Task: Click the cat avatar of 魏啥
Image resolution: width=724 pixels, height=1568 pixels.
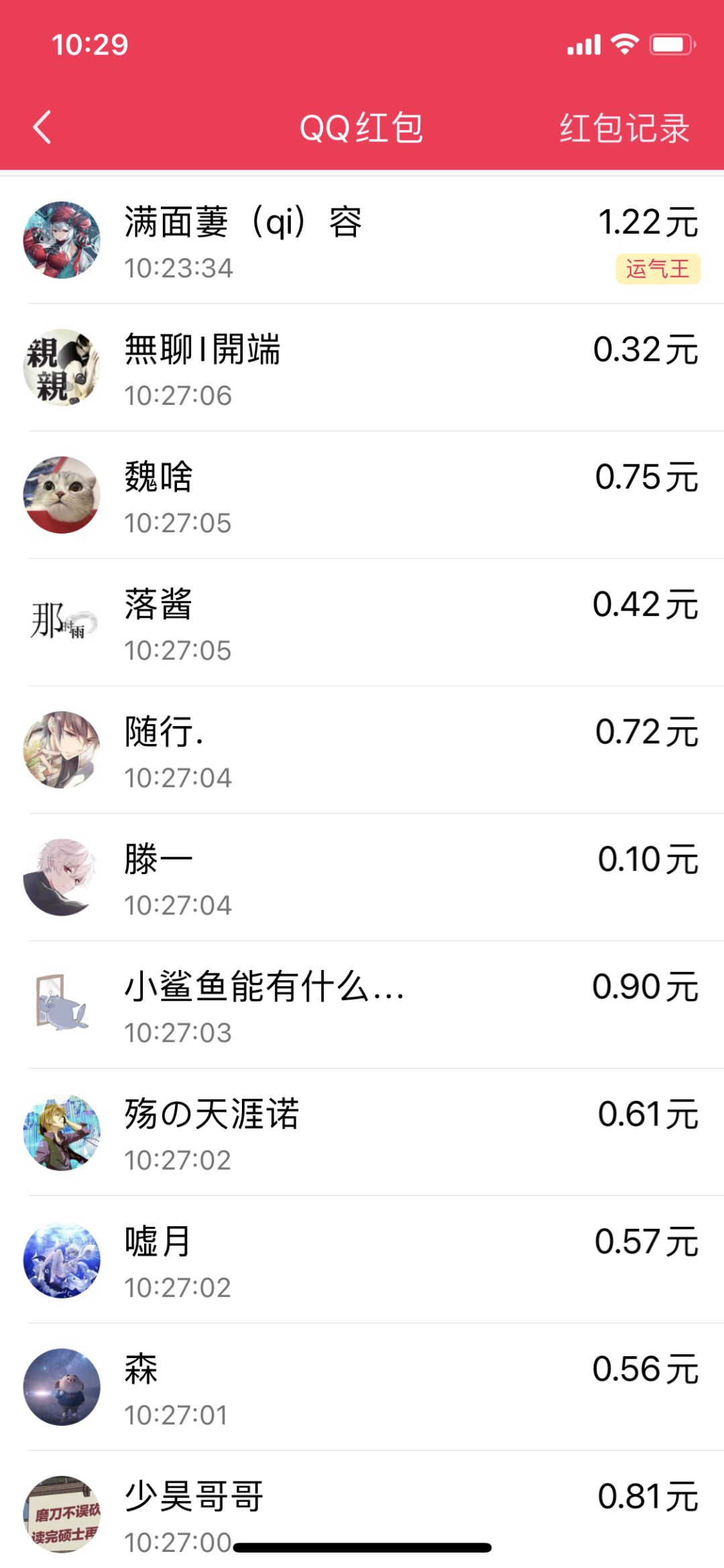Action: coord(61,495)
